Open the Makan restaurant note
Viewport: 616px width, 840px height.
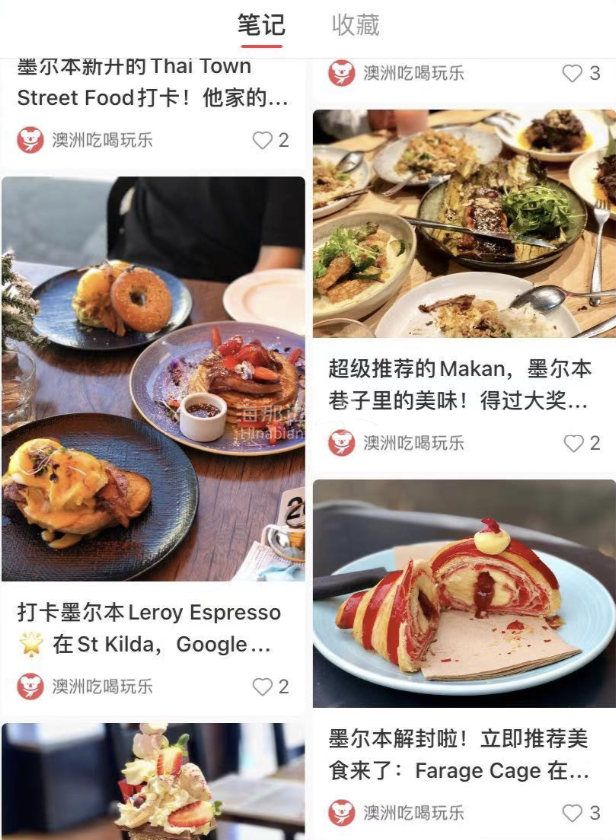(464, 222)
